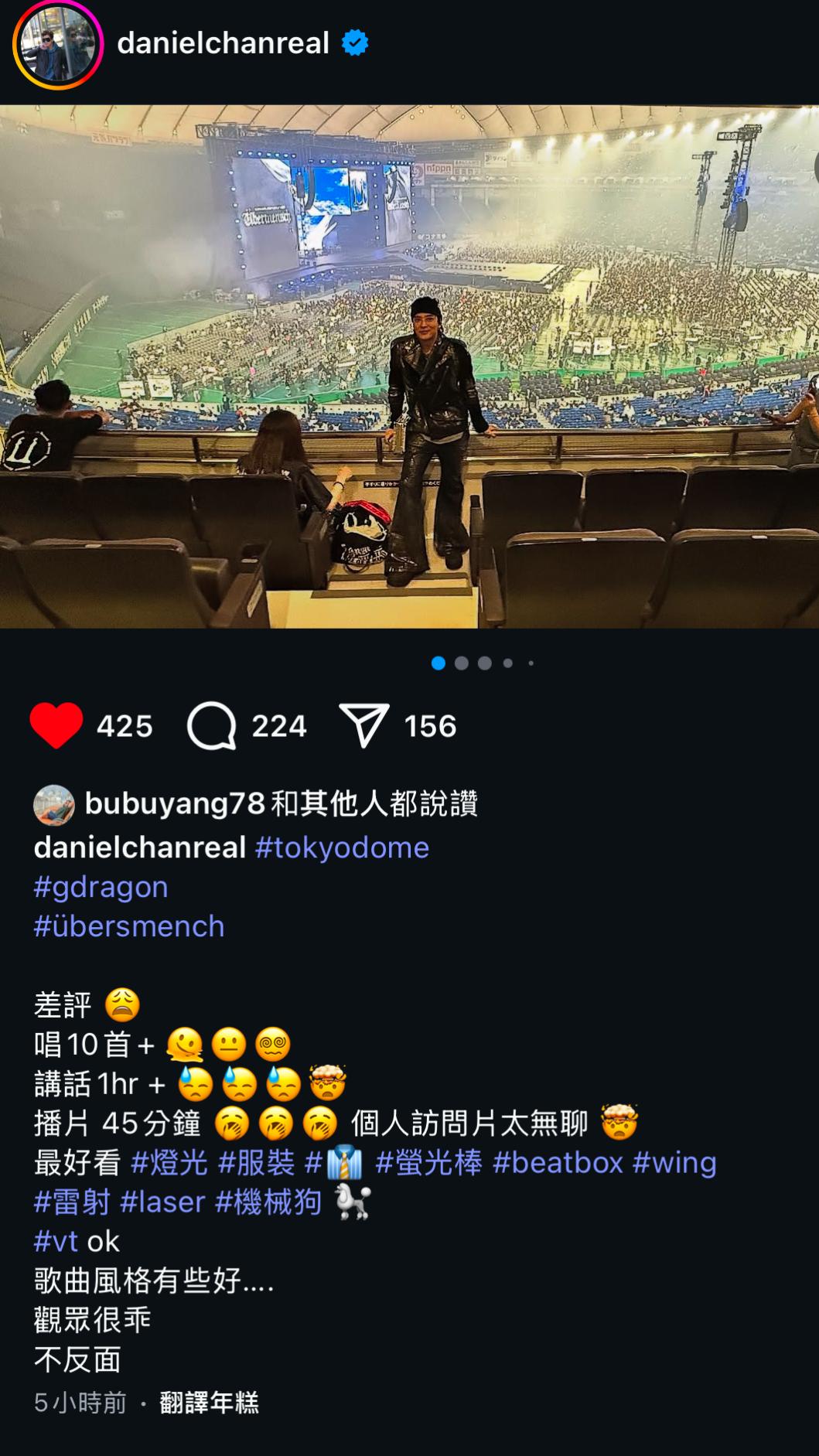The image size is (819, 1456).
Task: Open comments on this post
Action: (x=212, y=725)
